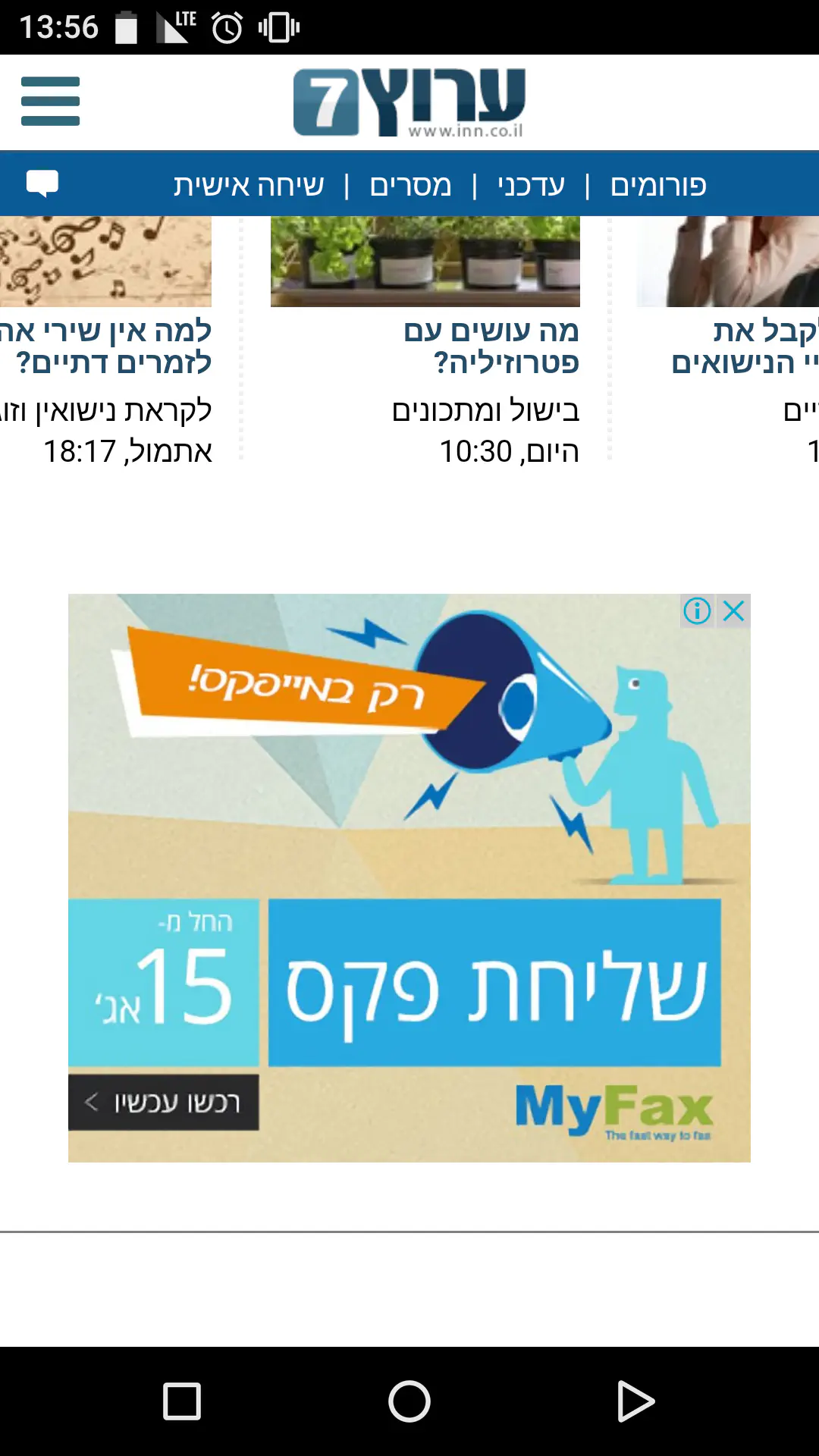Open recent apps via the square button
819x1456 pixels.
(182, 1401)
